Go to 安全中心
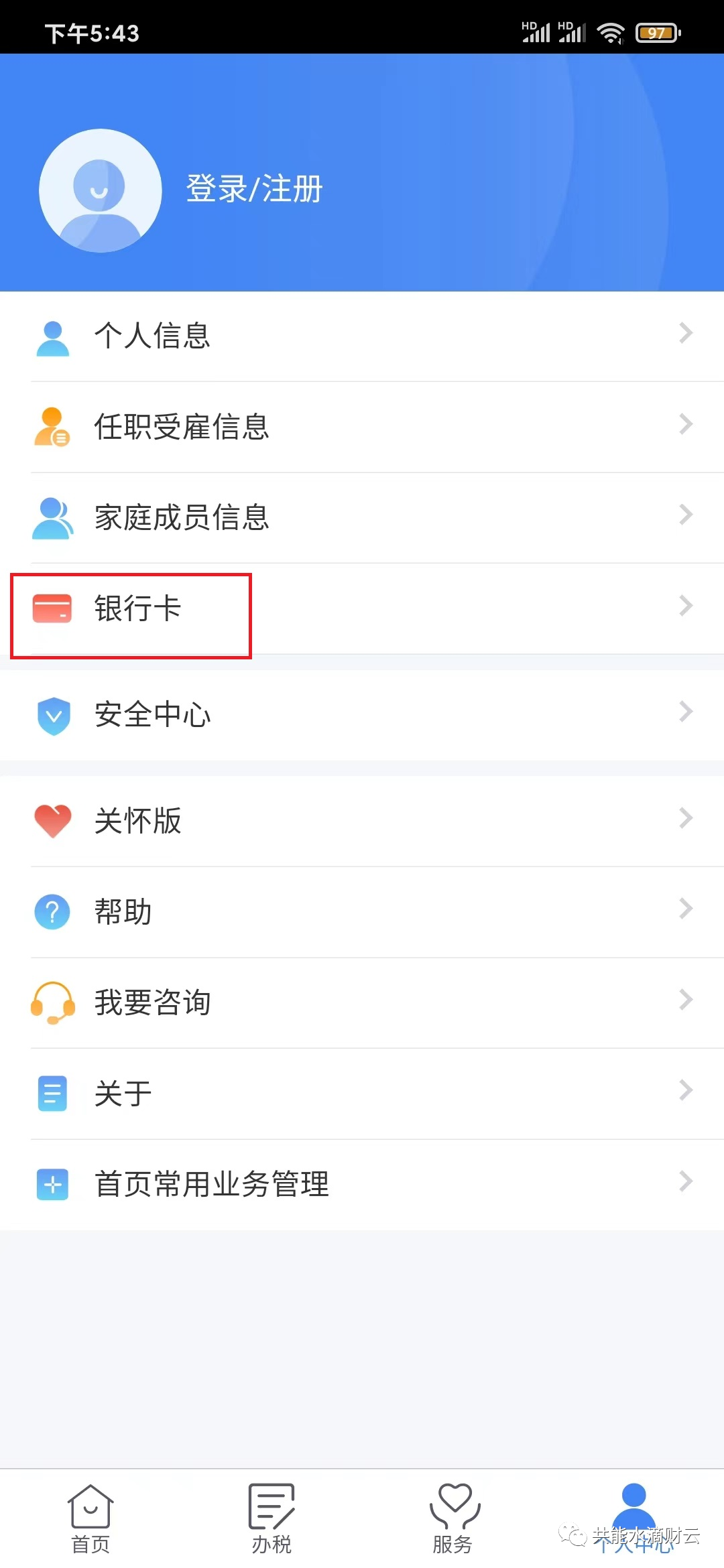 coord(362,715)
